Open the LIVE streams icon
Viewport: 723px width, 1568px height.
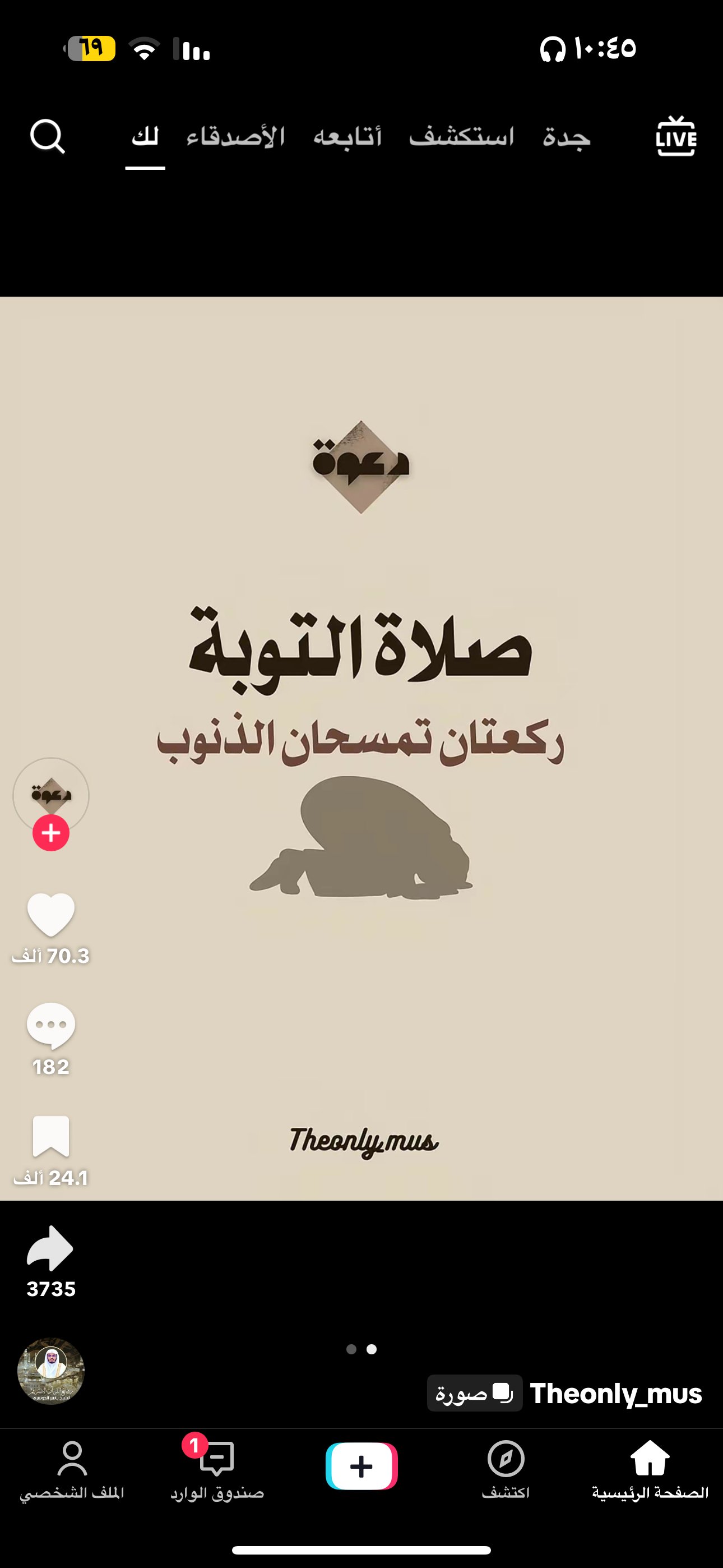click(676, 136)
